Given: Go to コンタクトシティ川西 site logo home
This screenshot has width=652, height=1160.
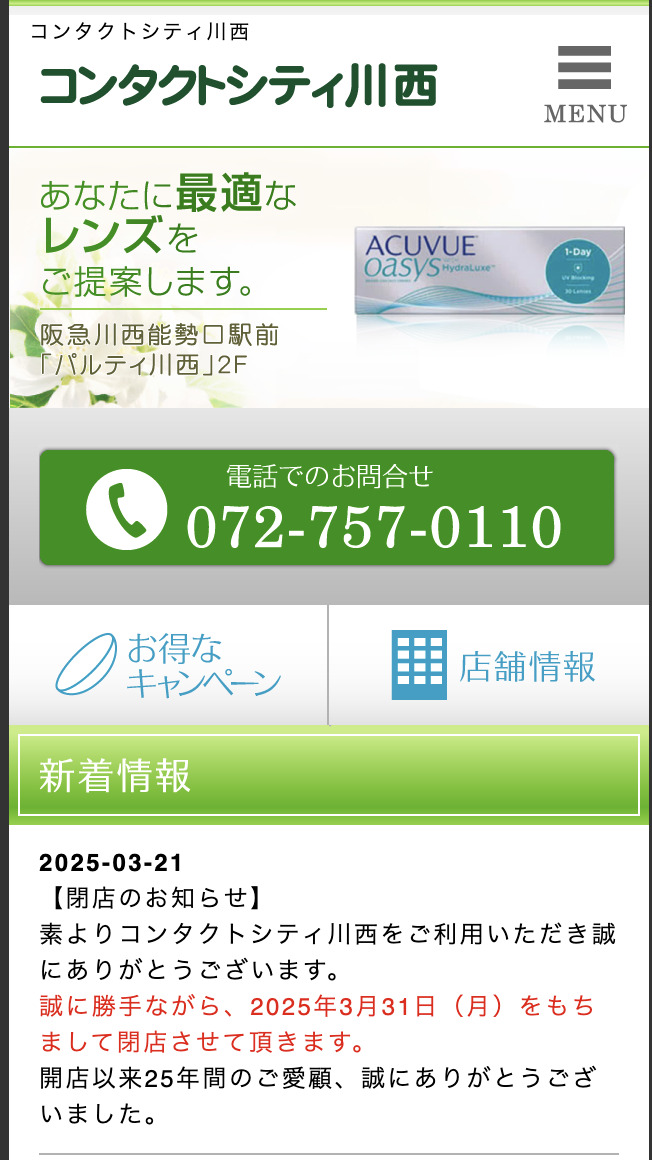Looking at the screenshot, I should (x=238, y=86).
